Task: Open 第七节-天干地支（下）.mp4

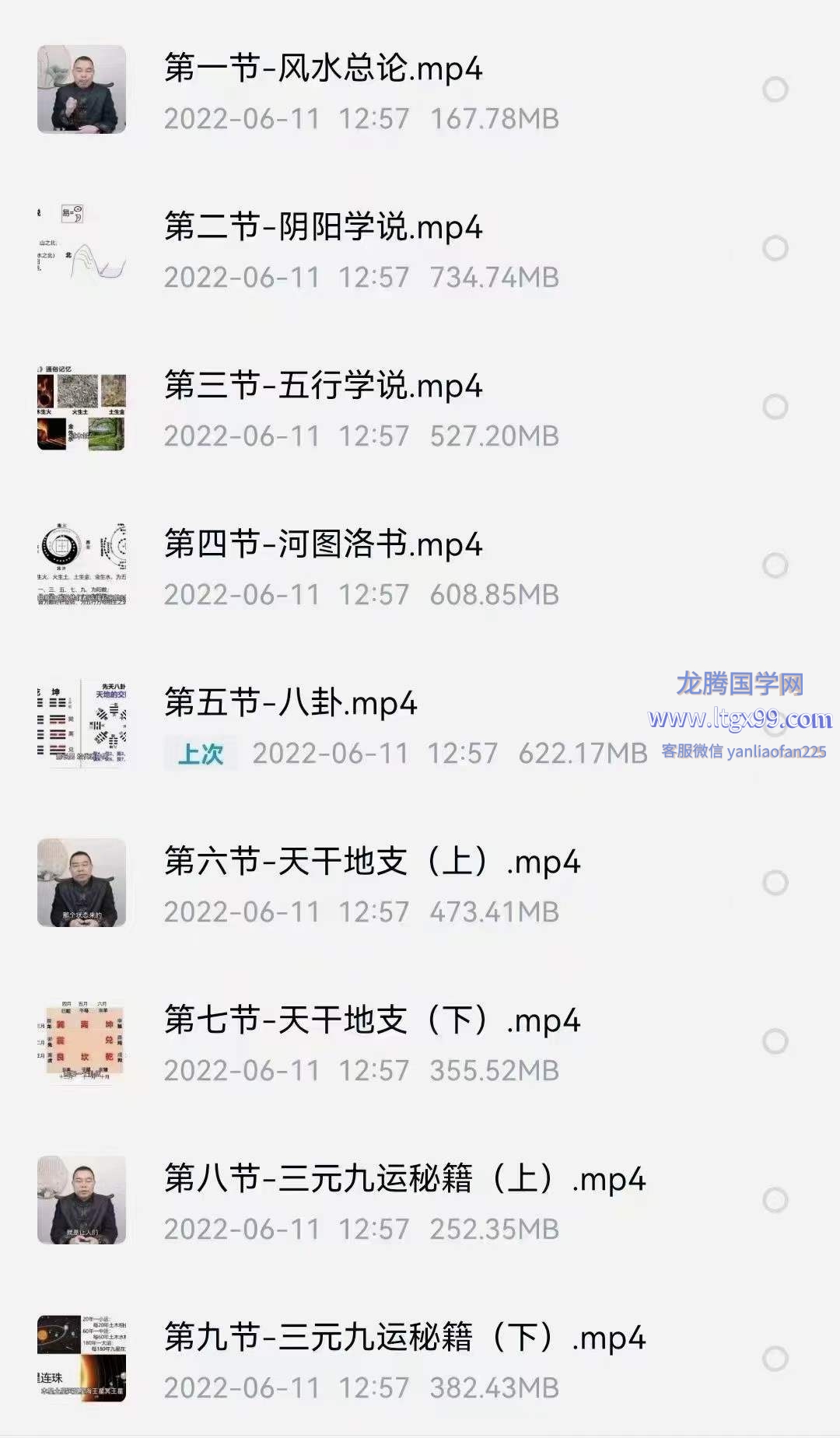Action: click(x=372, y=1021)
